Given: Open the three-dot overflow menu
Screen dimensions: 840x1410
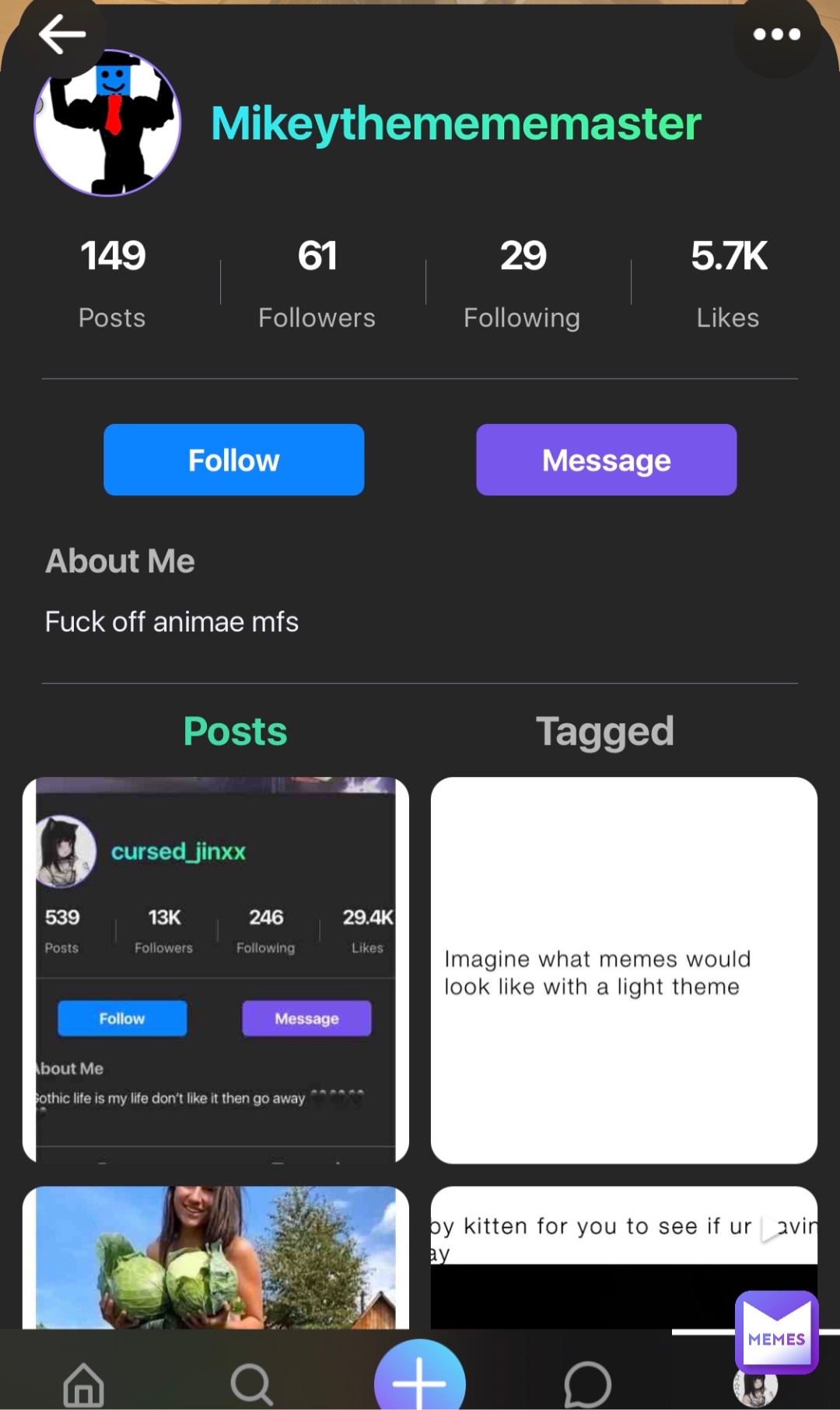Looking at the screenshot, I should pos(776,34).
